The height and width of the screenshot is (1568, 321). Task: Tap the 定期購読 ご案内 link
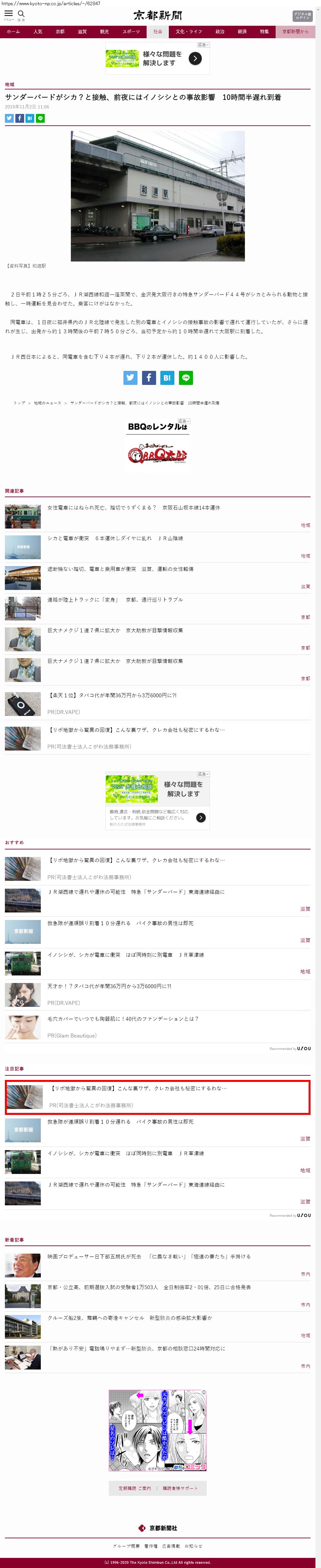point(135,1488)
